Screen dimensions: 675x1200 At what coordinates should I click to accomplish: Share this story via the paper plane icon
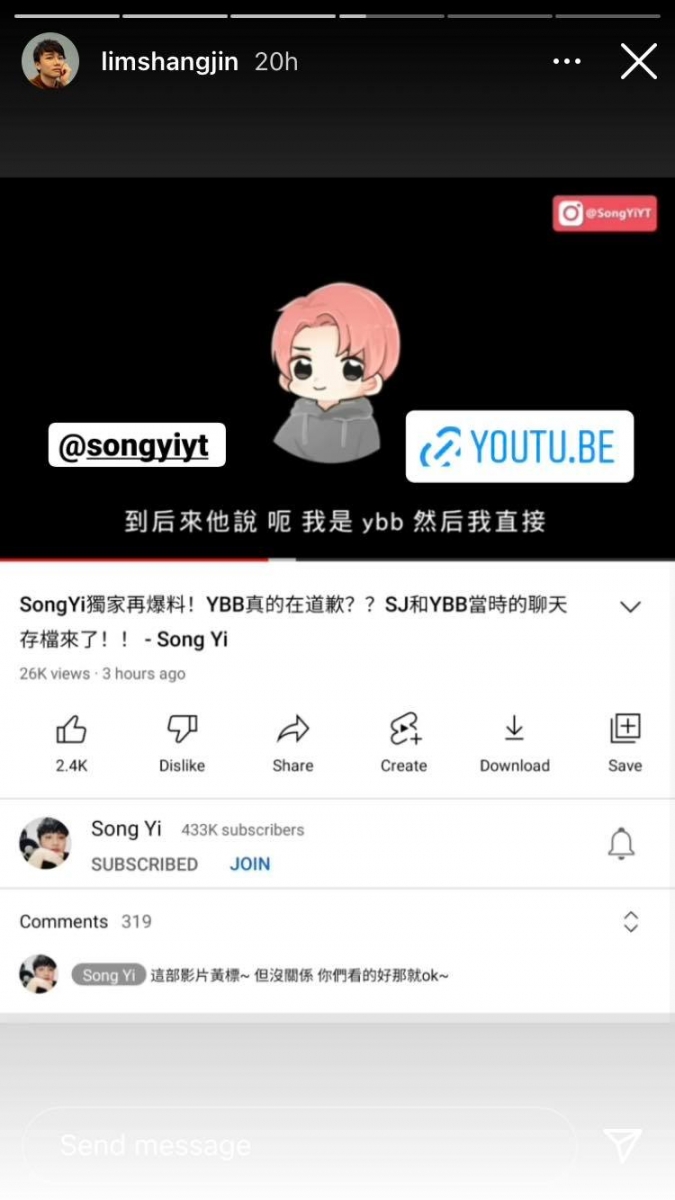pyautogui.click(x=622, y=1145)
